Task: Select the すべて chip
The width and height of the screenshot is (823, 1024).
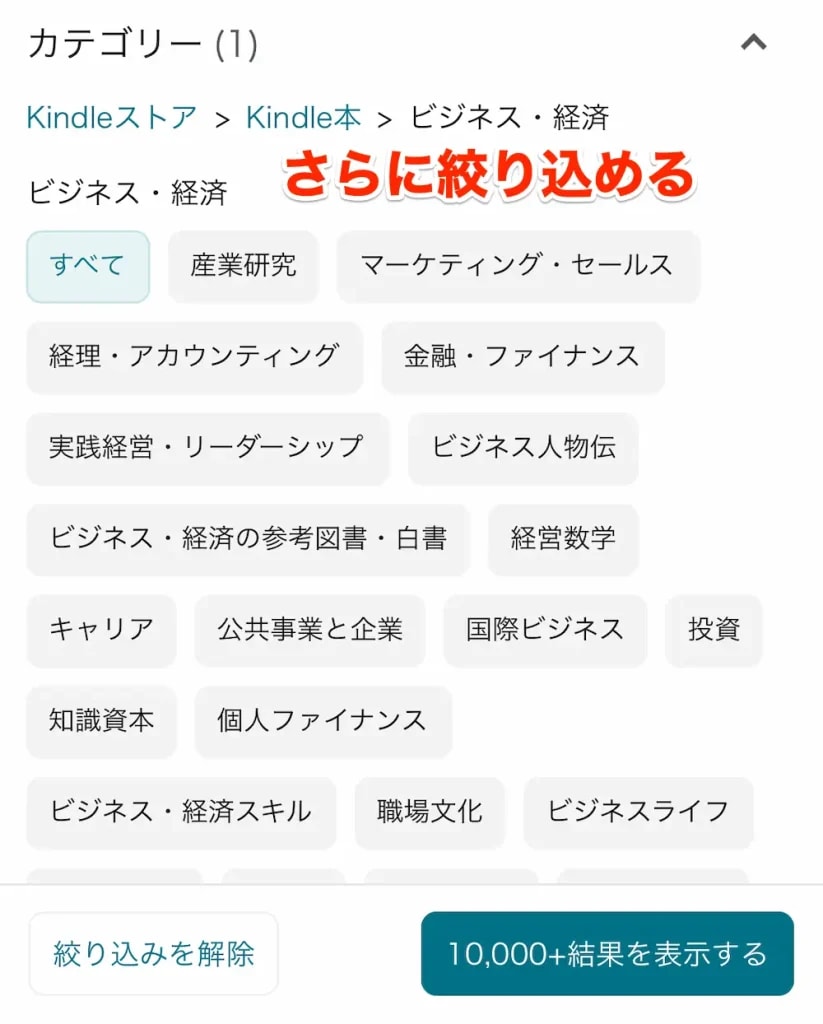Action: tap(87, 266)
